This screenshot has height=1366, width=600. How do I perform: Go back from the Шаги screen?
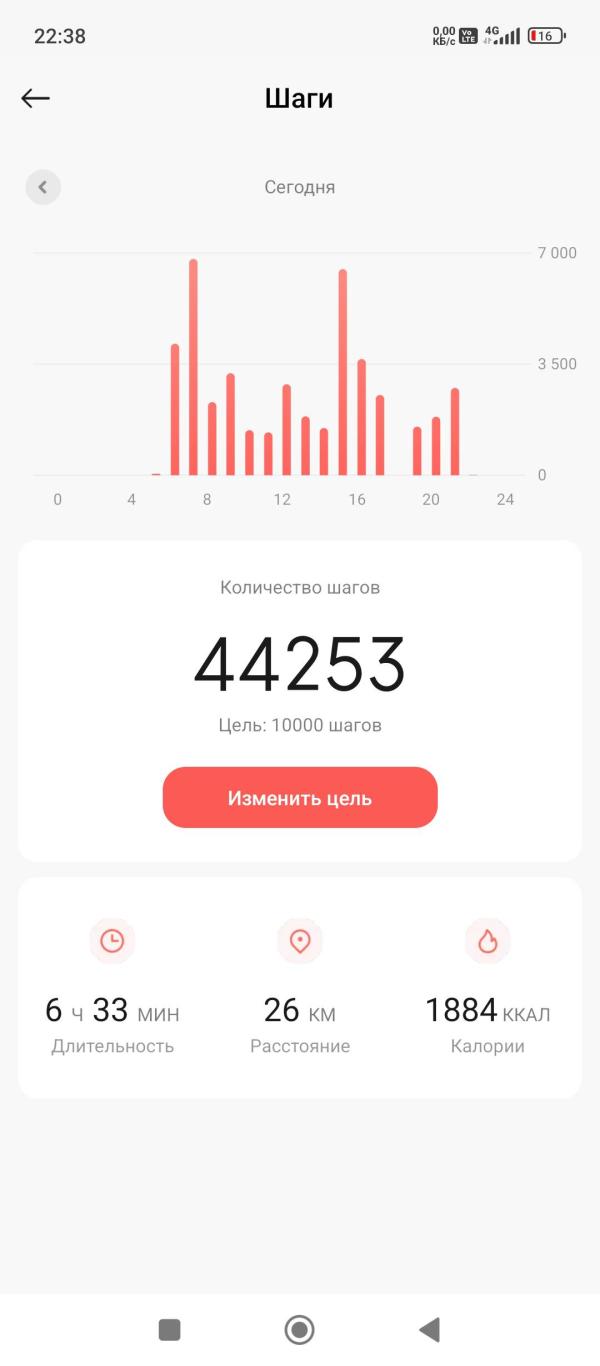pos(36,98)
